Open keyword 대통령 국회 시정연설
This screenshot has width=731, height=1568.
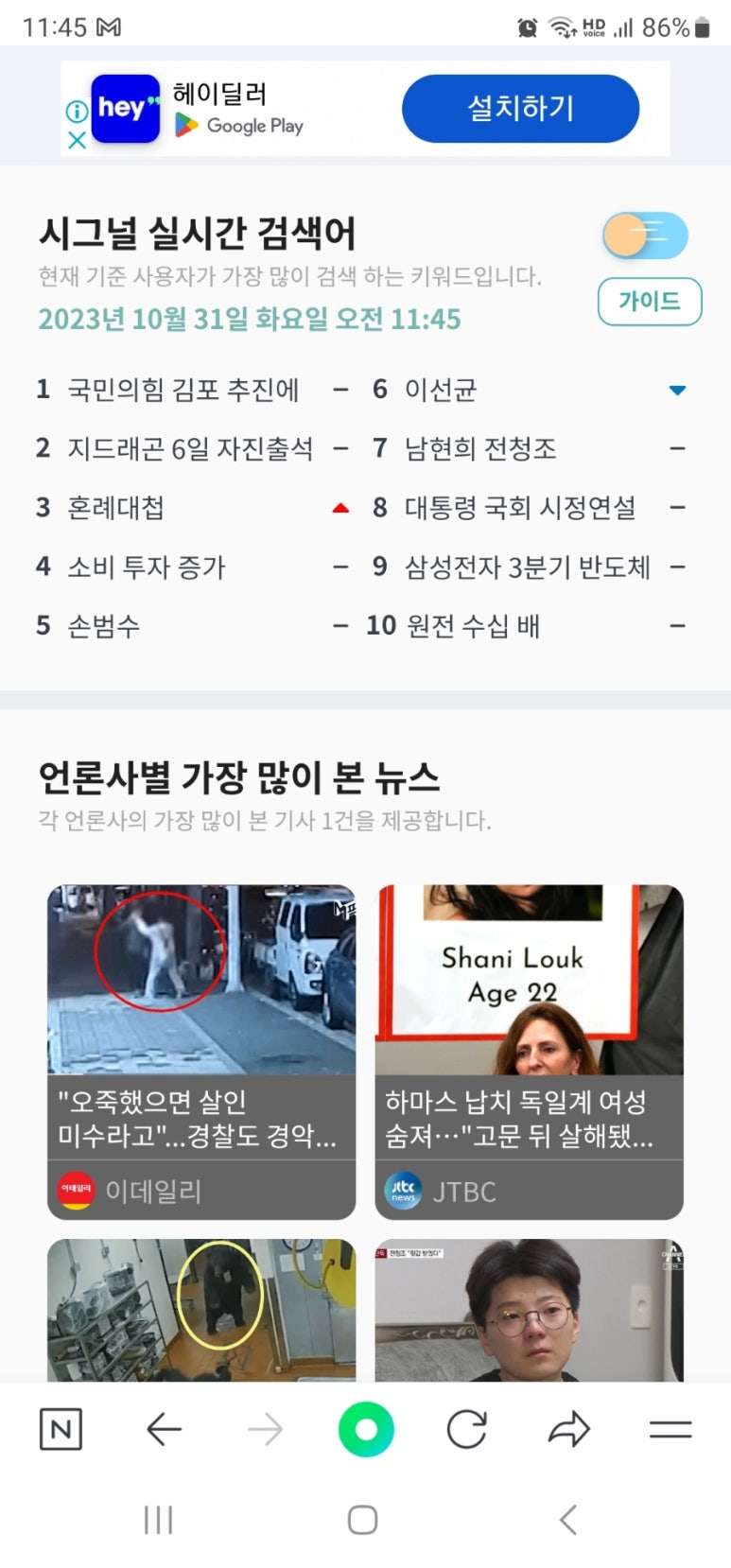(x=520, y=508)
